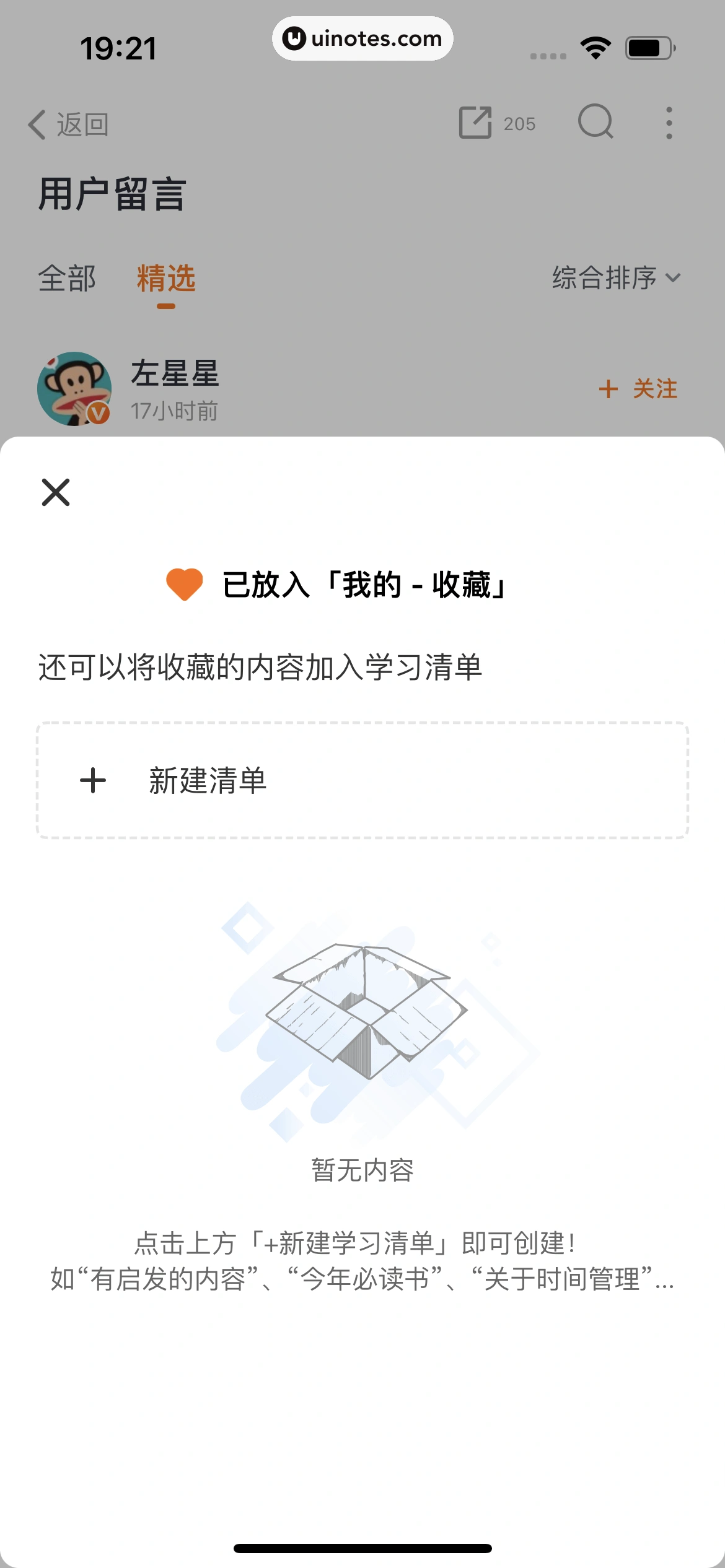Expand the 综合排序 sort dropdown
Screen dimensions: 725x1568
[x=616, y=277]
